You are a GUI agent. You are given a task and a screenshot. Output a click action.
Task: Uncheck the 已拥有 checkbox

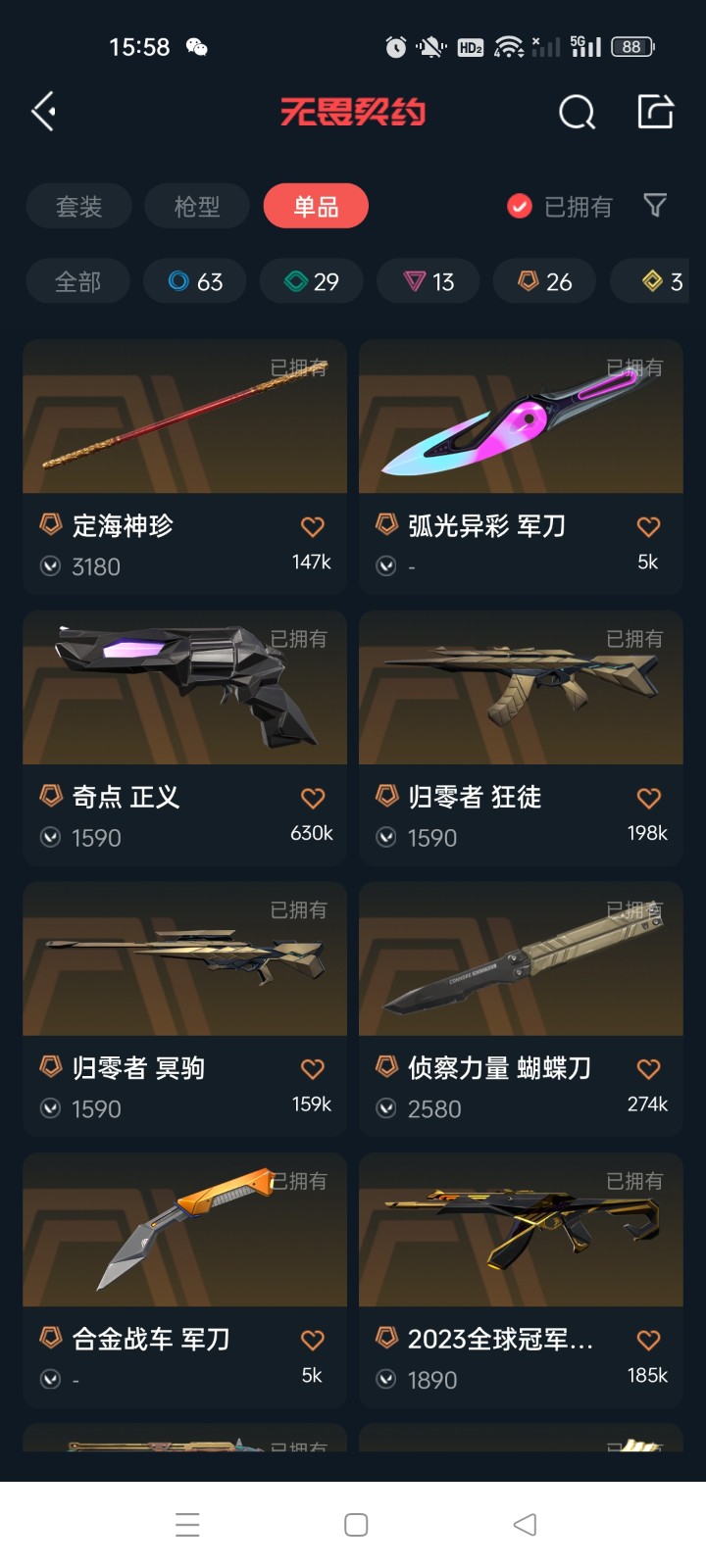[519, 206]
